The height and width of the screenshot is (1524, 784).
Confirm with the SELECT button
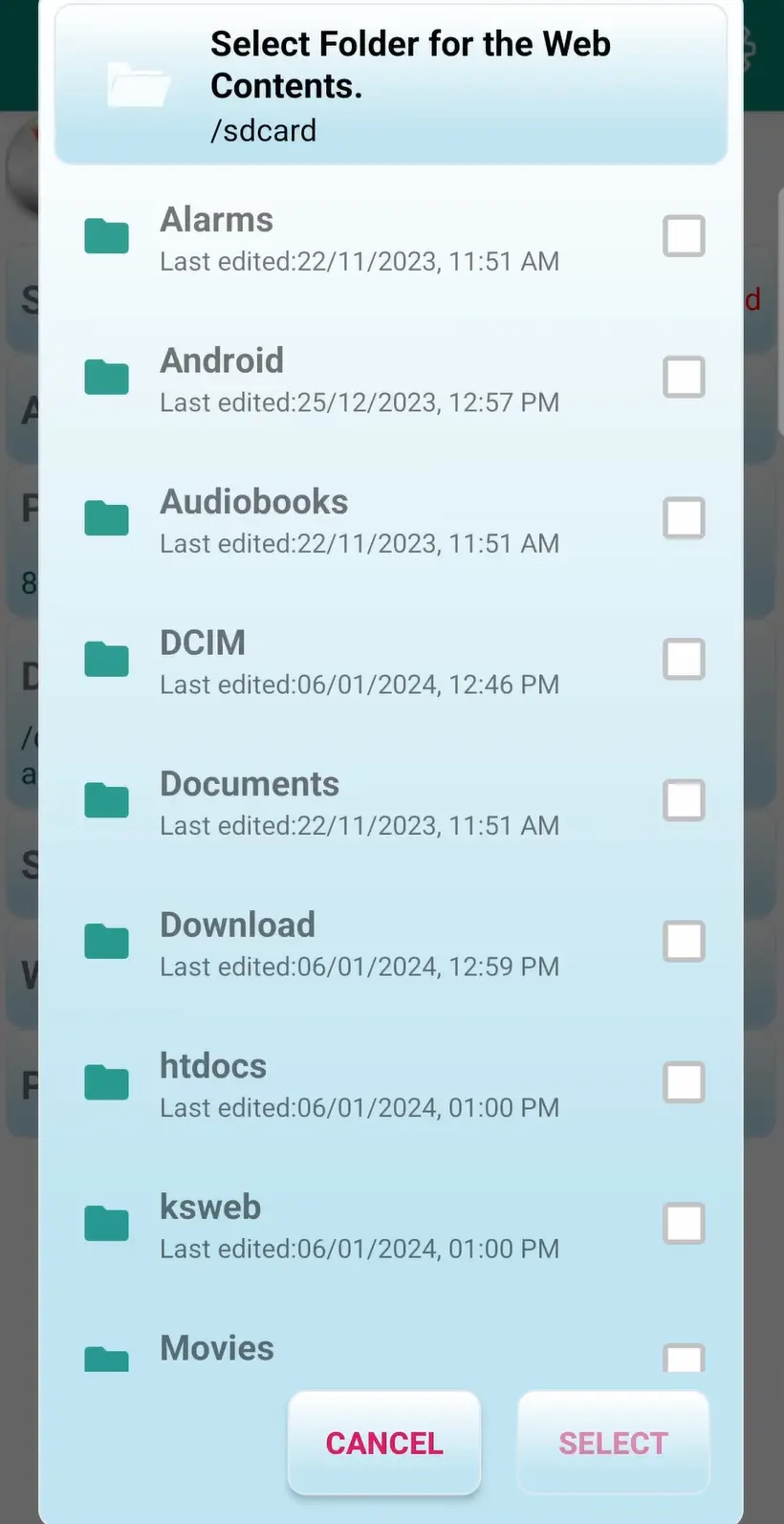point(613,1443)
